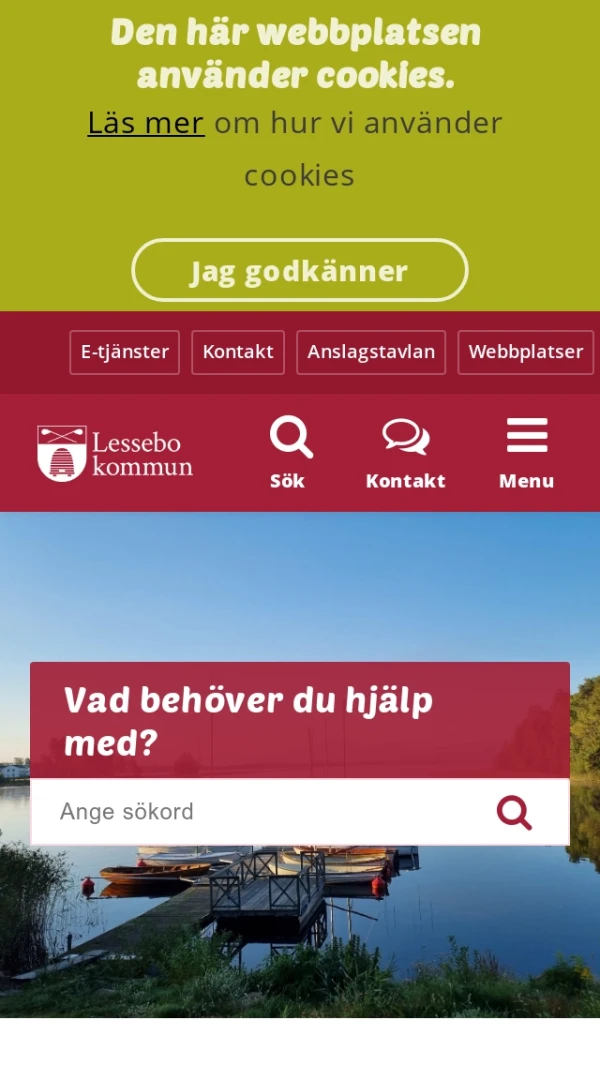Viewport: 600px width, 1065px height.
Task: Open the Webbplatser link
Action: tap(525, 352)
